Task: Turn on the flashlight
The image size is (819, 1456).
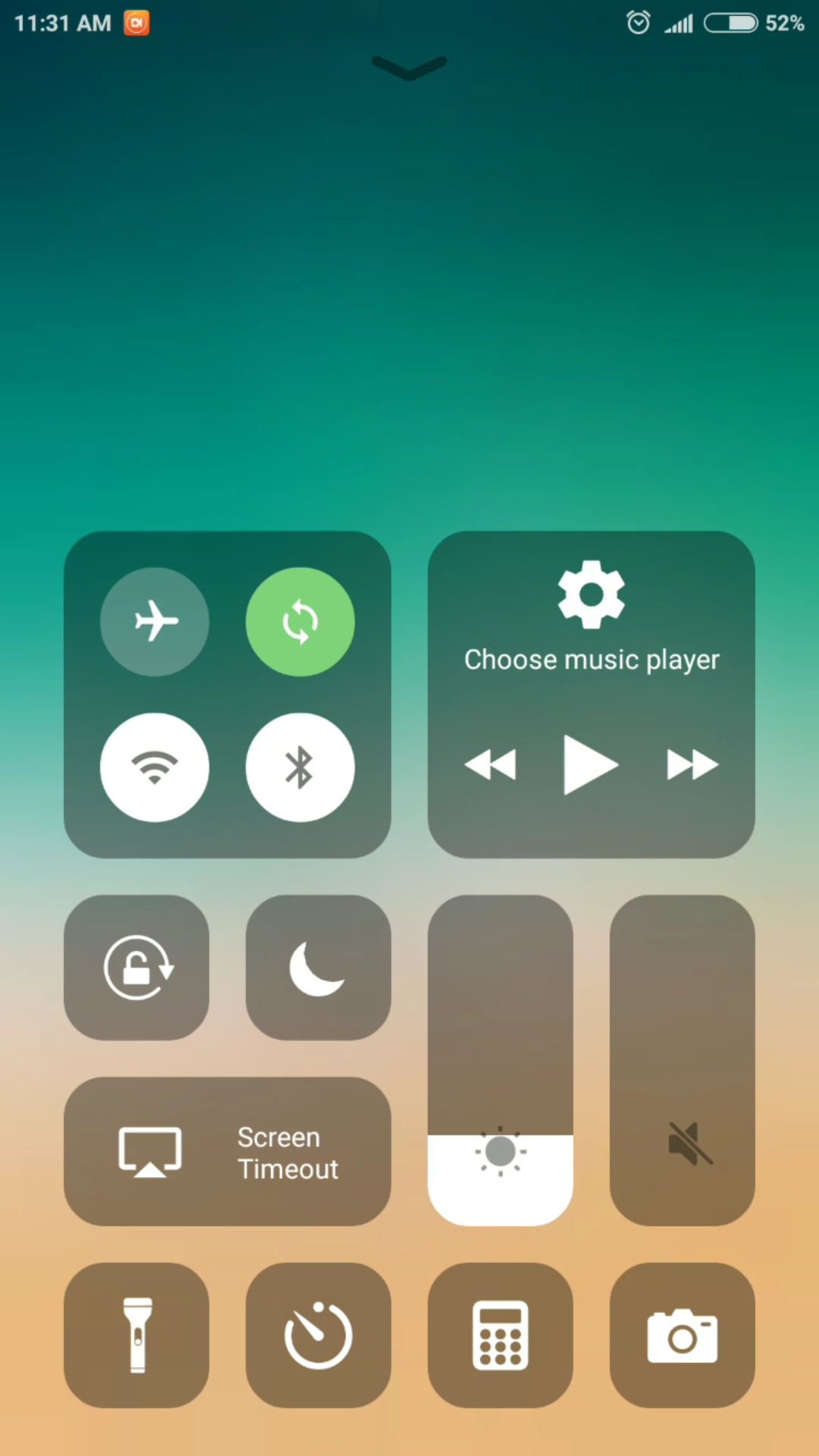Action: [136, 1335]
